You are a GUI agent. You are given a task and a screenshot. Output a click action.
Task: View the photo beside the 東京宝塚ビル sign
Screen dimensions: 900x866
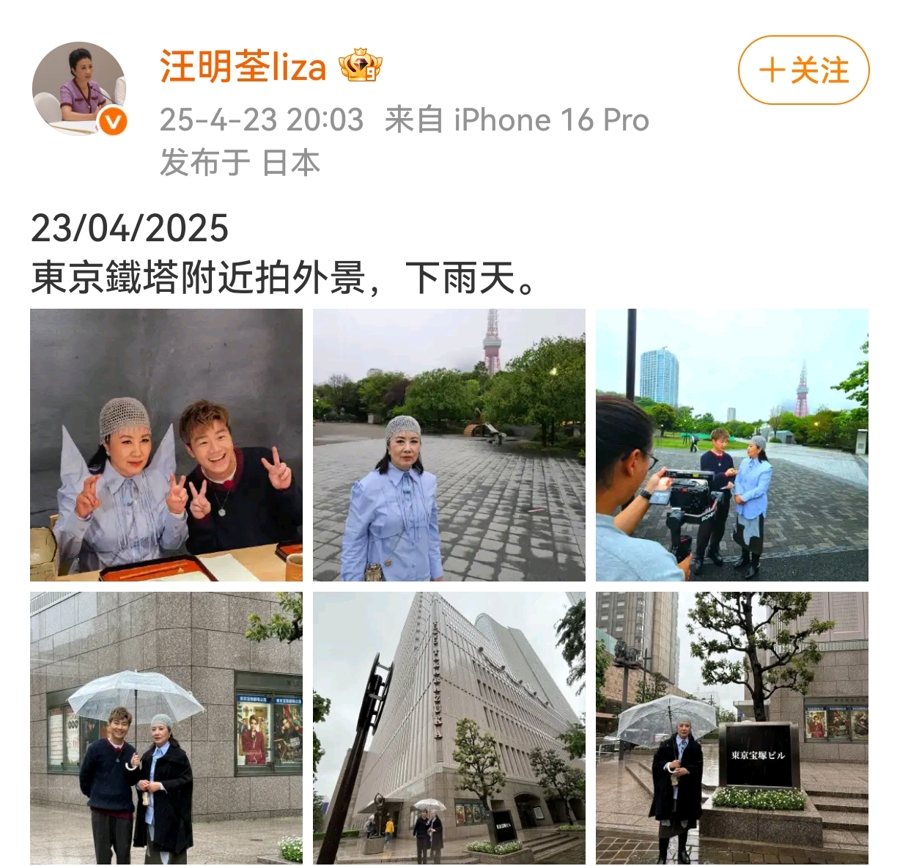click(x=732, y=727)
